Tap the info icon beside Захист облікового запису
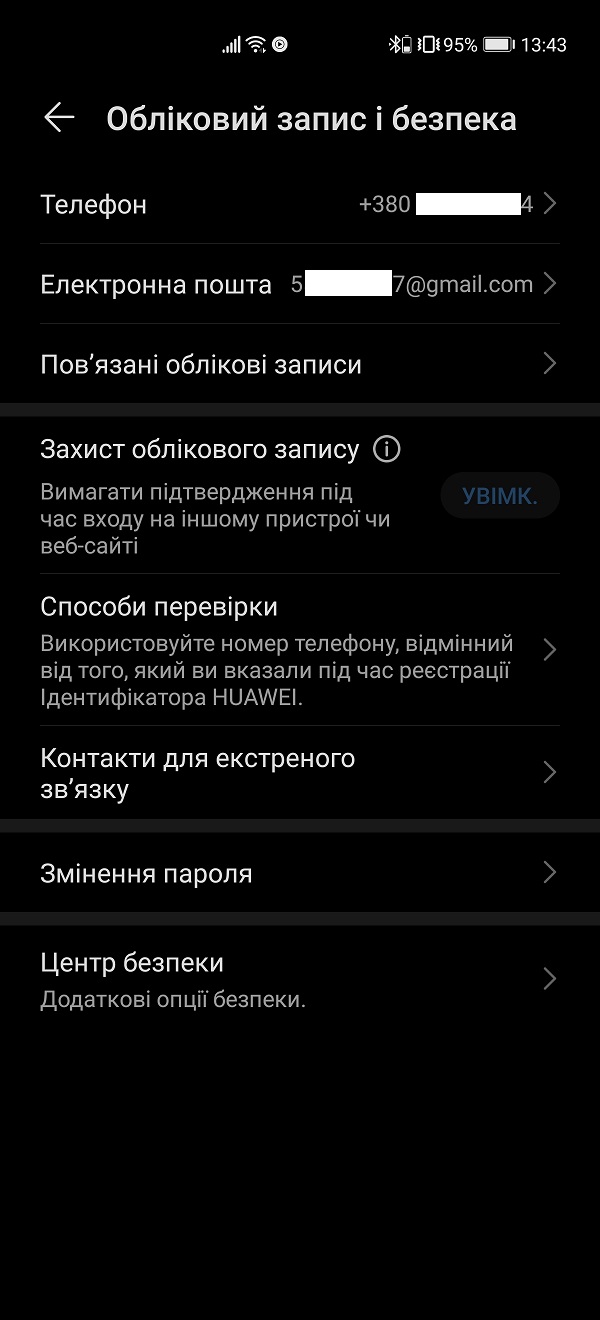 (x=386, y=449)
